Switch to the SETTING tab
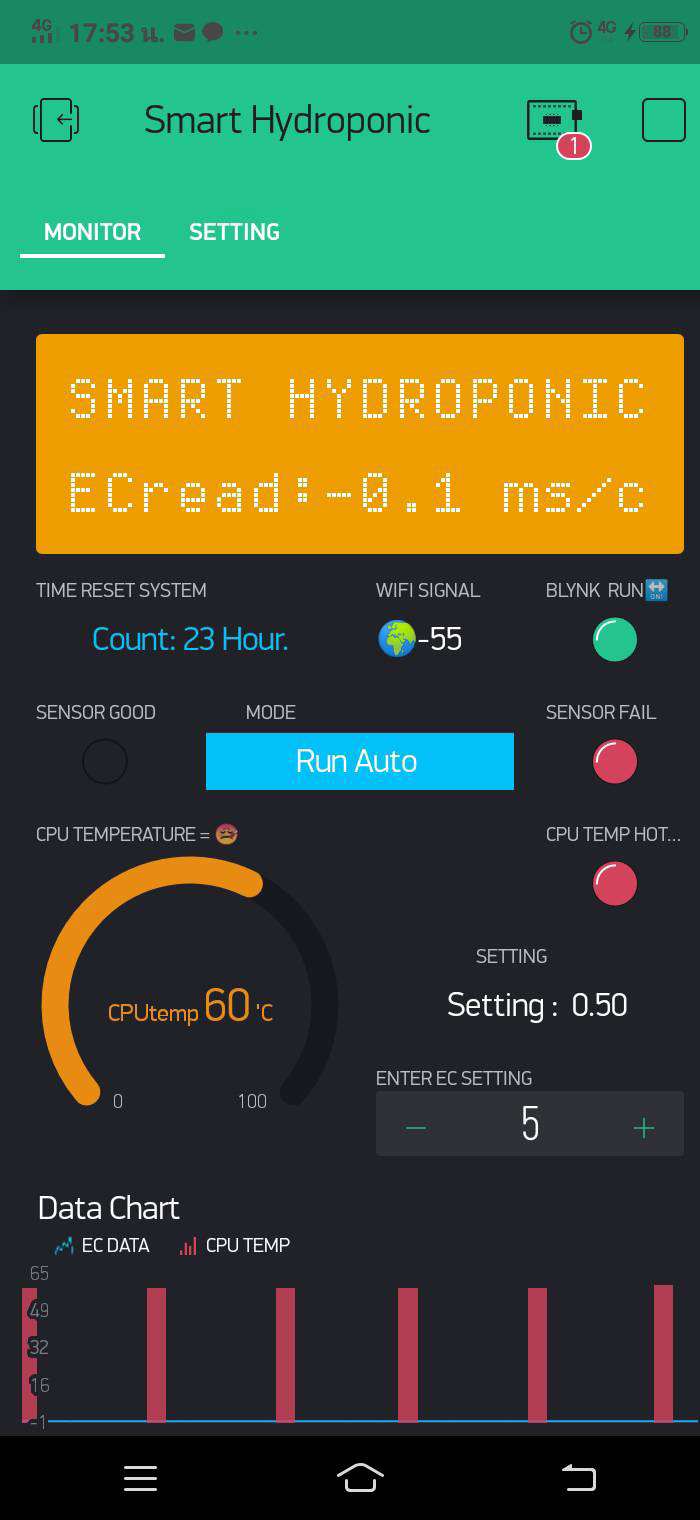The image size is (700, 1520). (234, 232)
